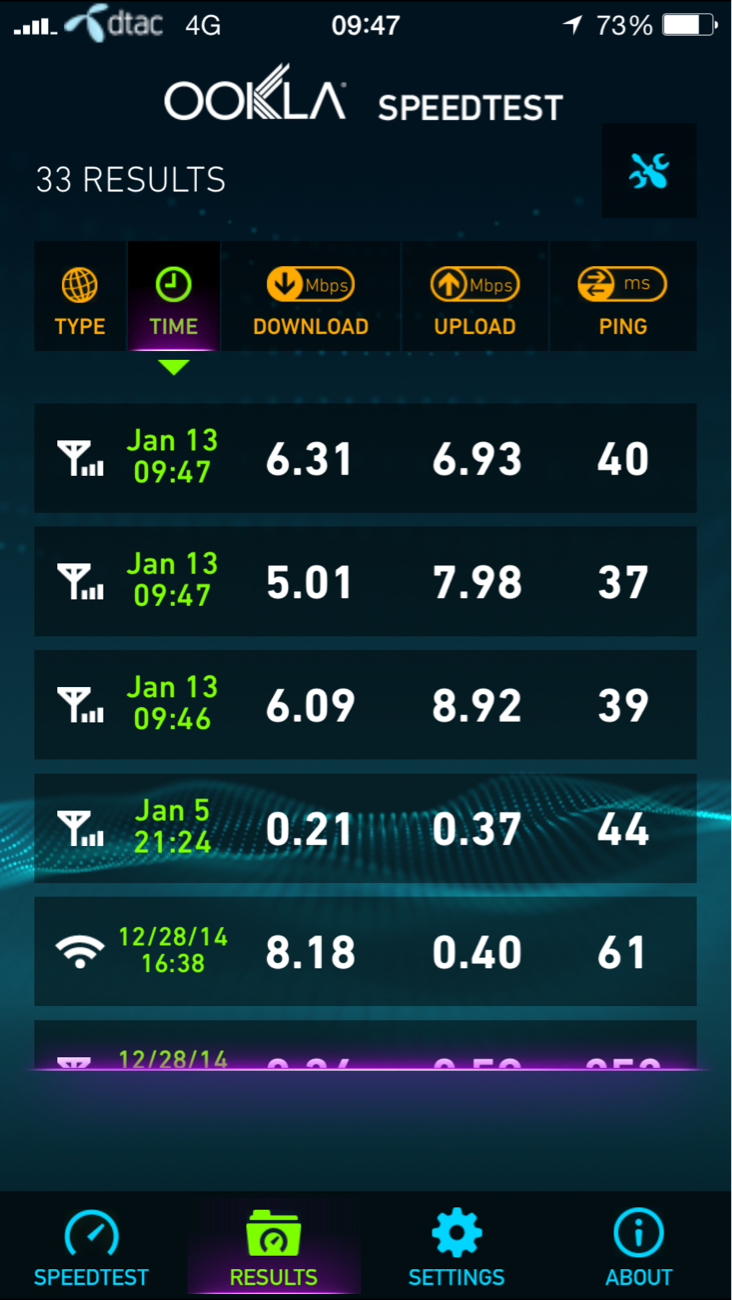Sort results by Upload speed
The width and height of the screenshot is (732, 1300).
coord(475,299)
